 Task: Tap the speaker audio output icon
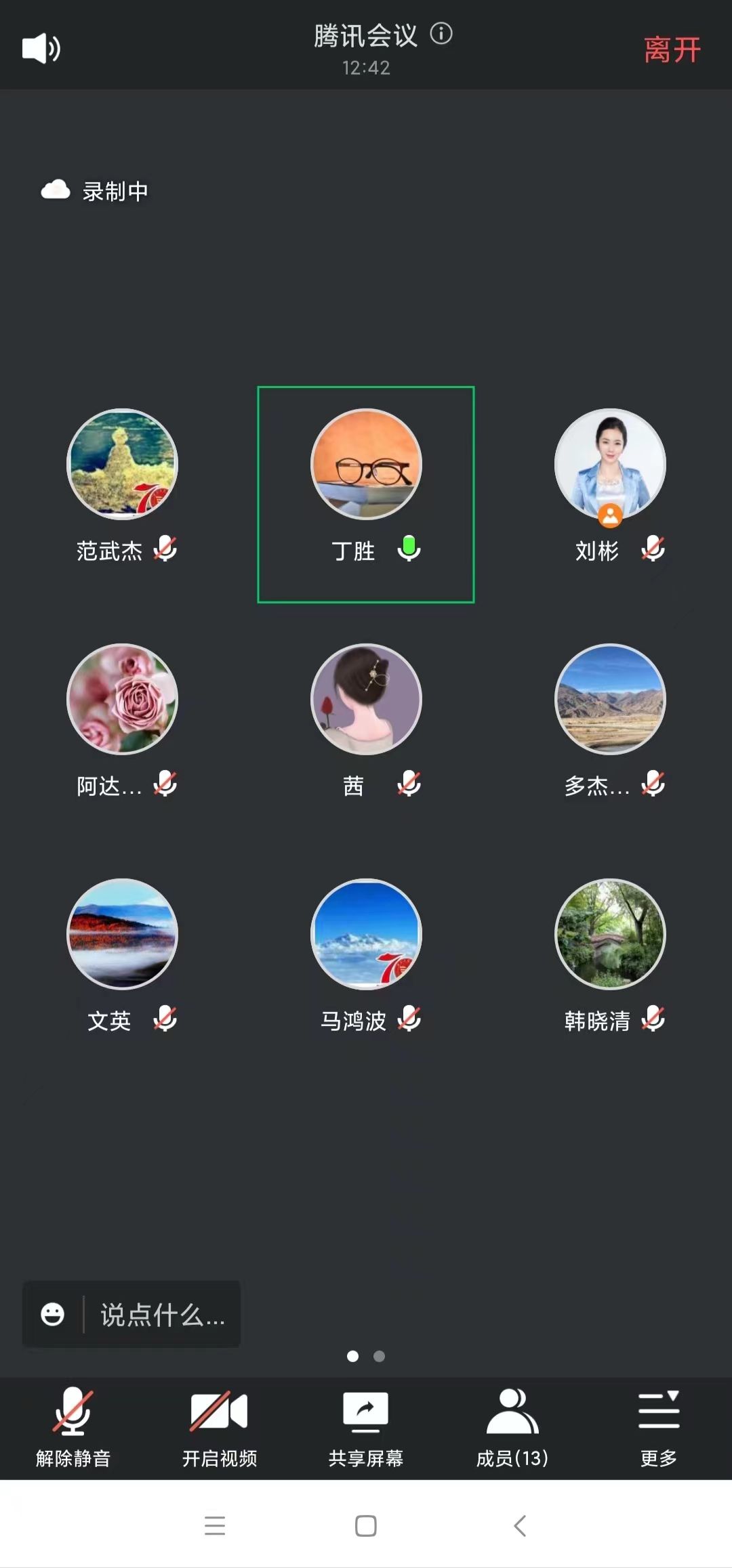point(41,48)
